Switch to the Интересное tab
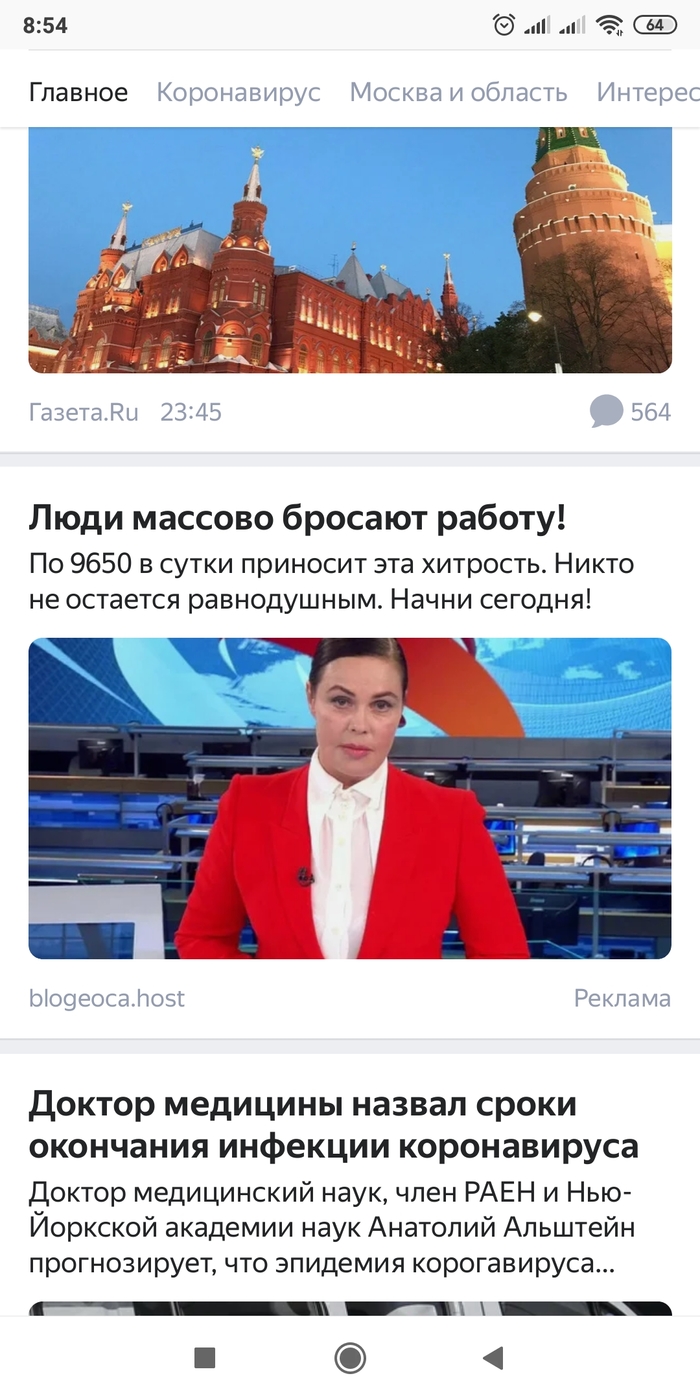 point(648,93)
